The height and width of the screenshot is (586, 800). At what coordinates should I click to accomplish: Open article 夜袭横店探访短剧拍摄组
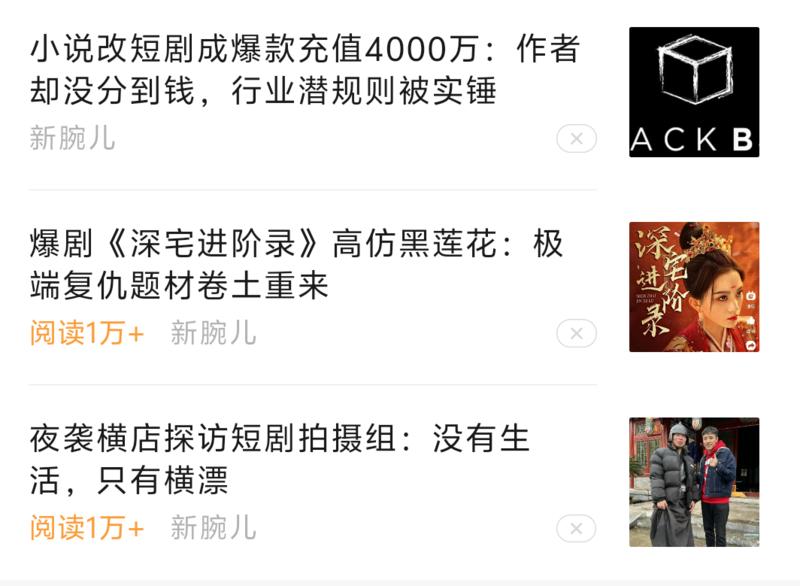pyautogui.click(x=280, y=459)
